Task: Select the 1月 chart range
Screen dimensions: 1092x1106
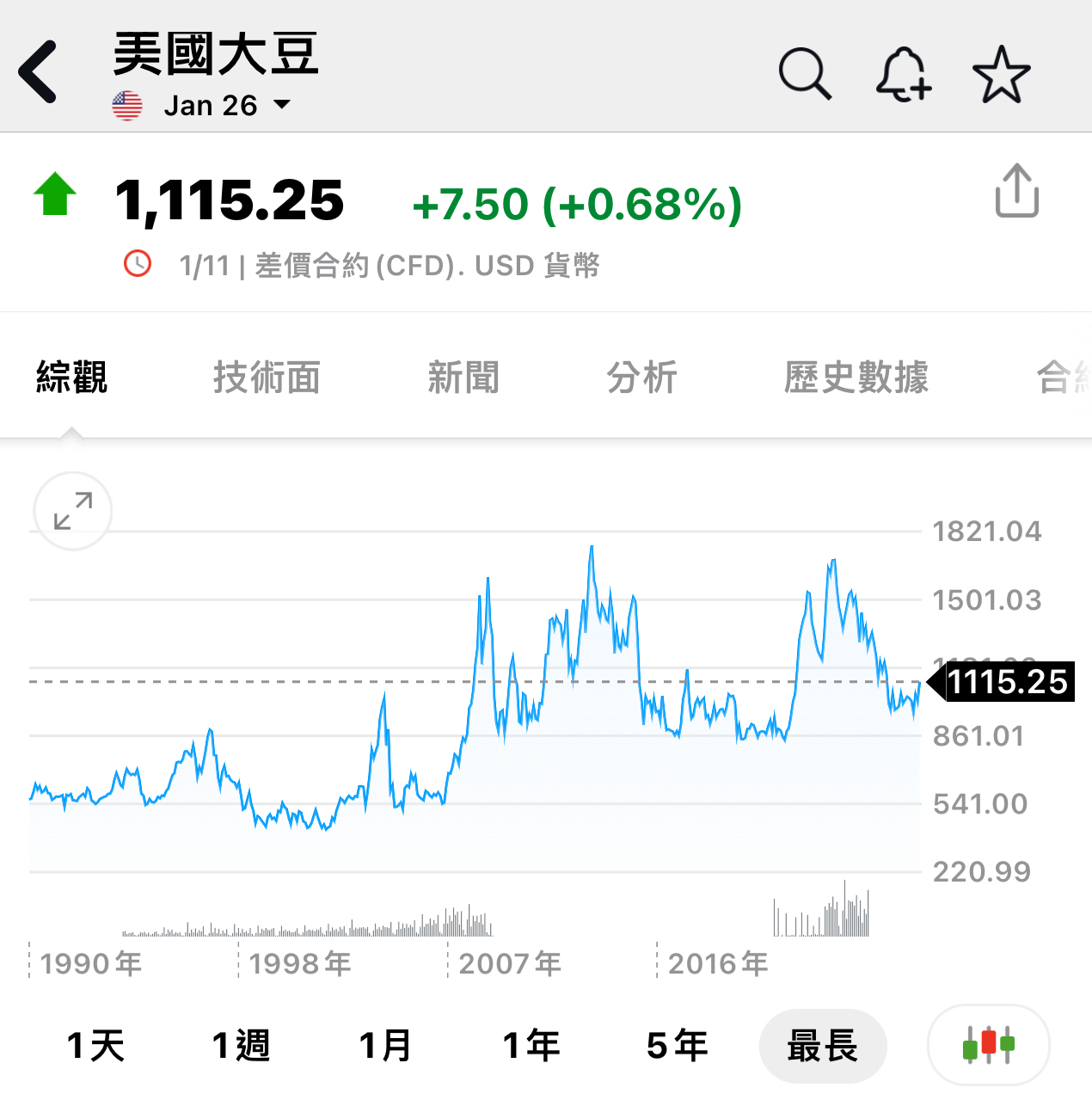Action: 385,1046
